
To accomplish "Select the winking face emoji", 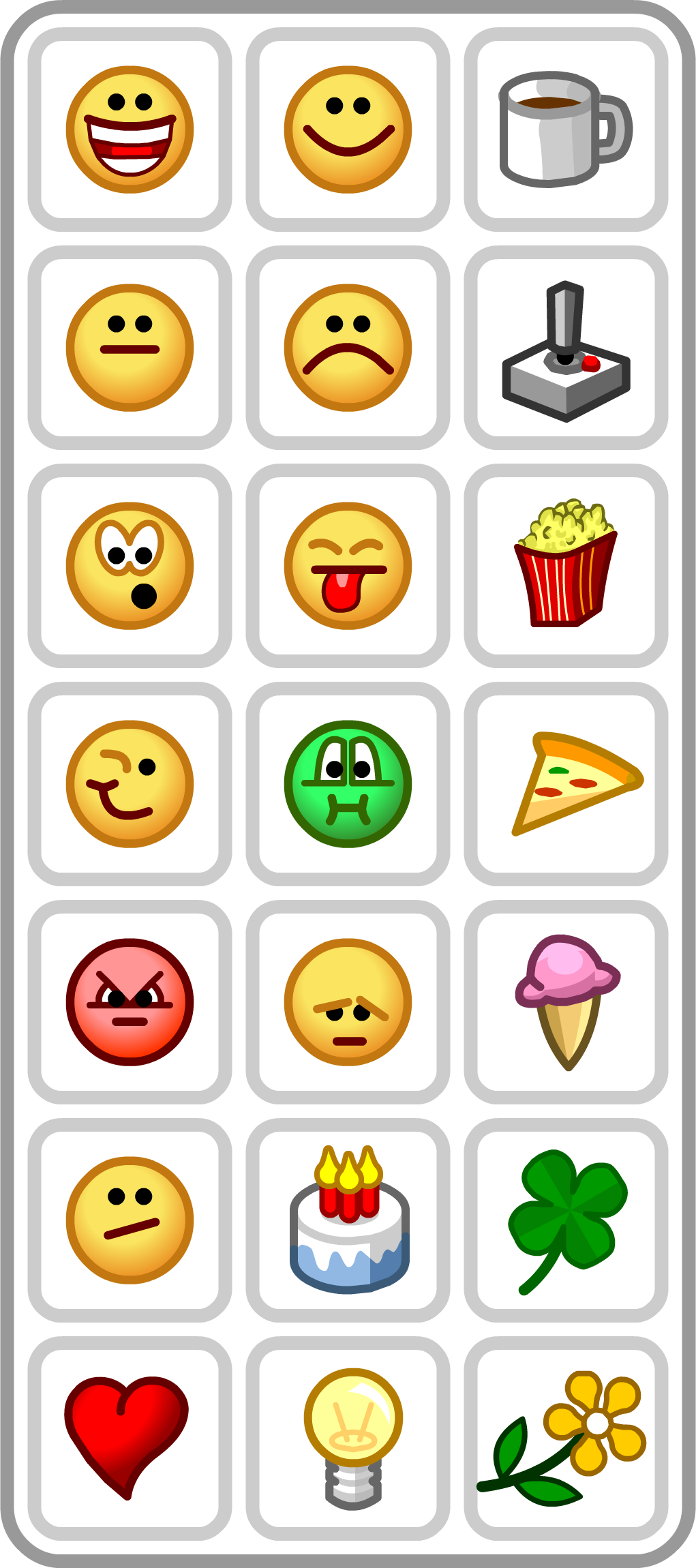I will click(130, 784).
